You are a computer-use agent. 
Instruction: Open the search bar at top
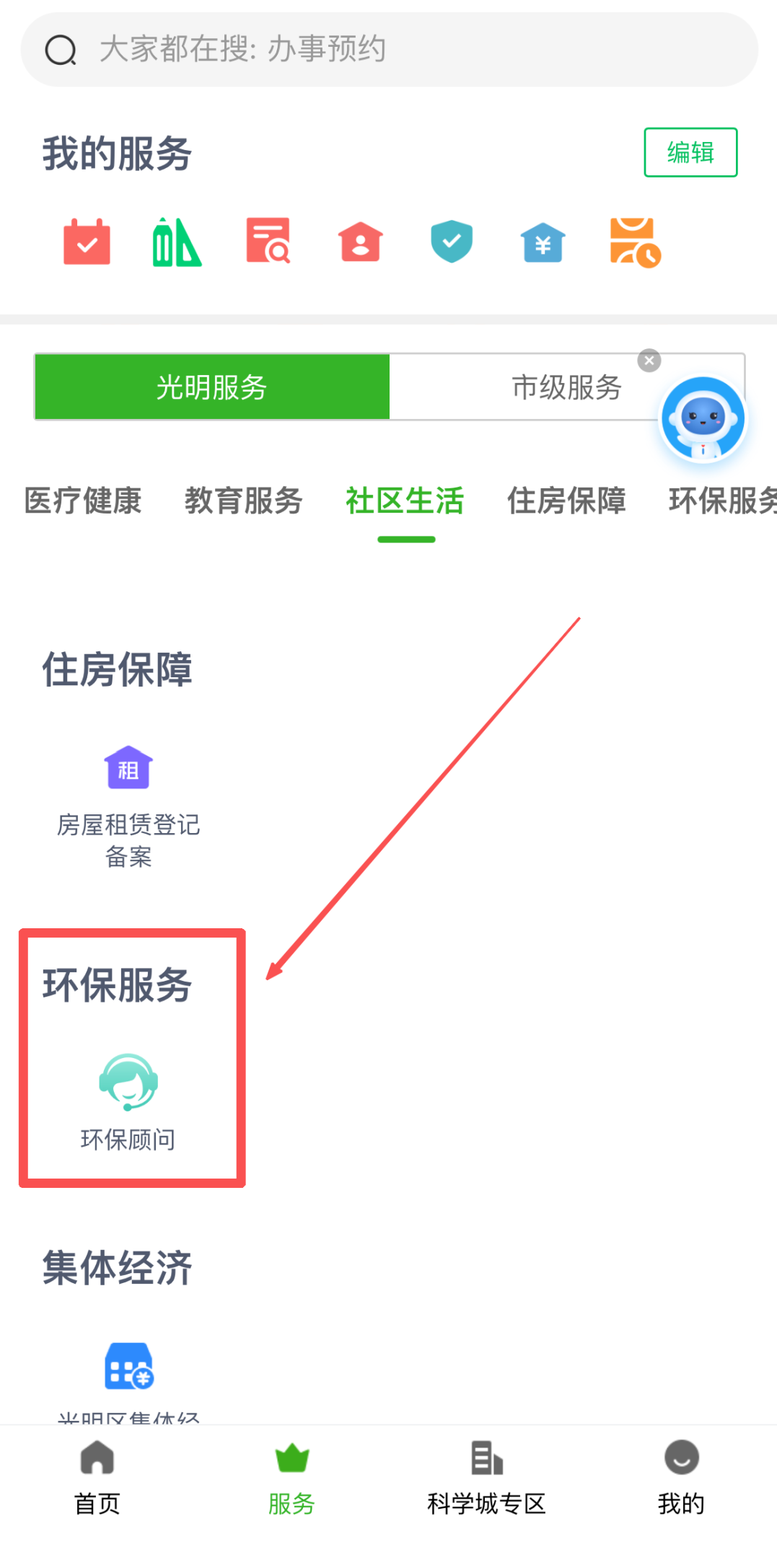tap(388, 50)
